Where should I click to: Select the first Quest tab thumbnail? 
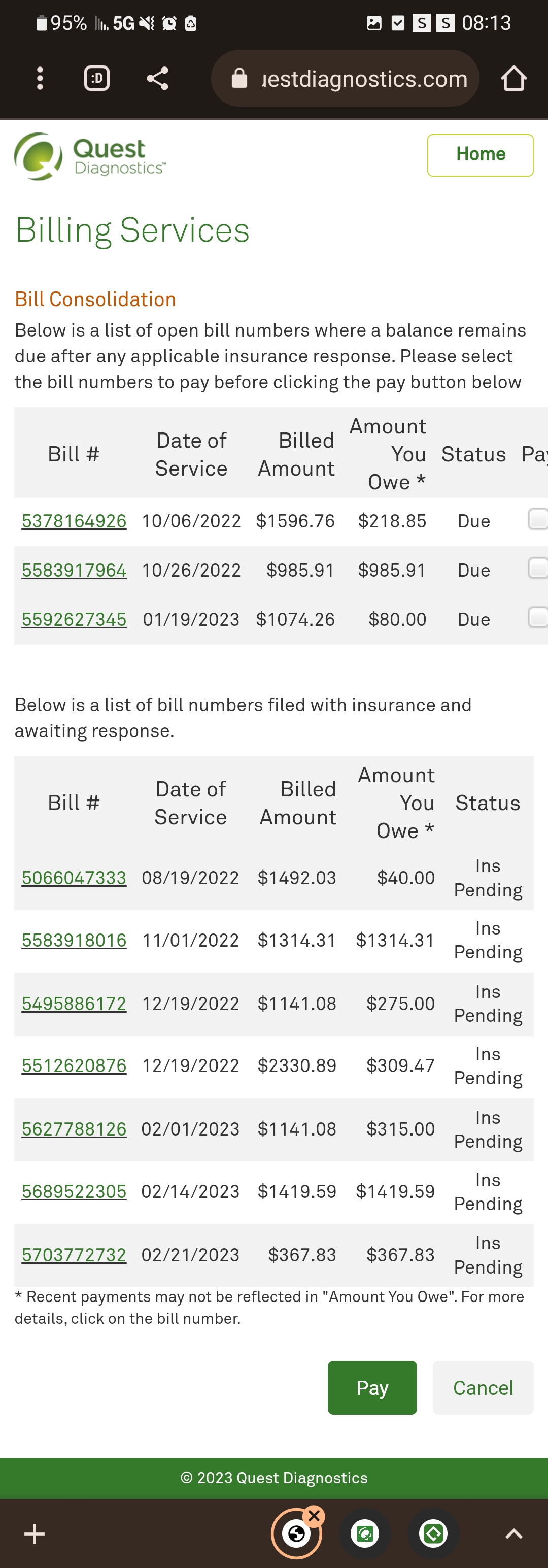click(364, 1533)
